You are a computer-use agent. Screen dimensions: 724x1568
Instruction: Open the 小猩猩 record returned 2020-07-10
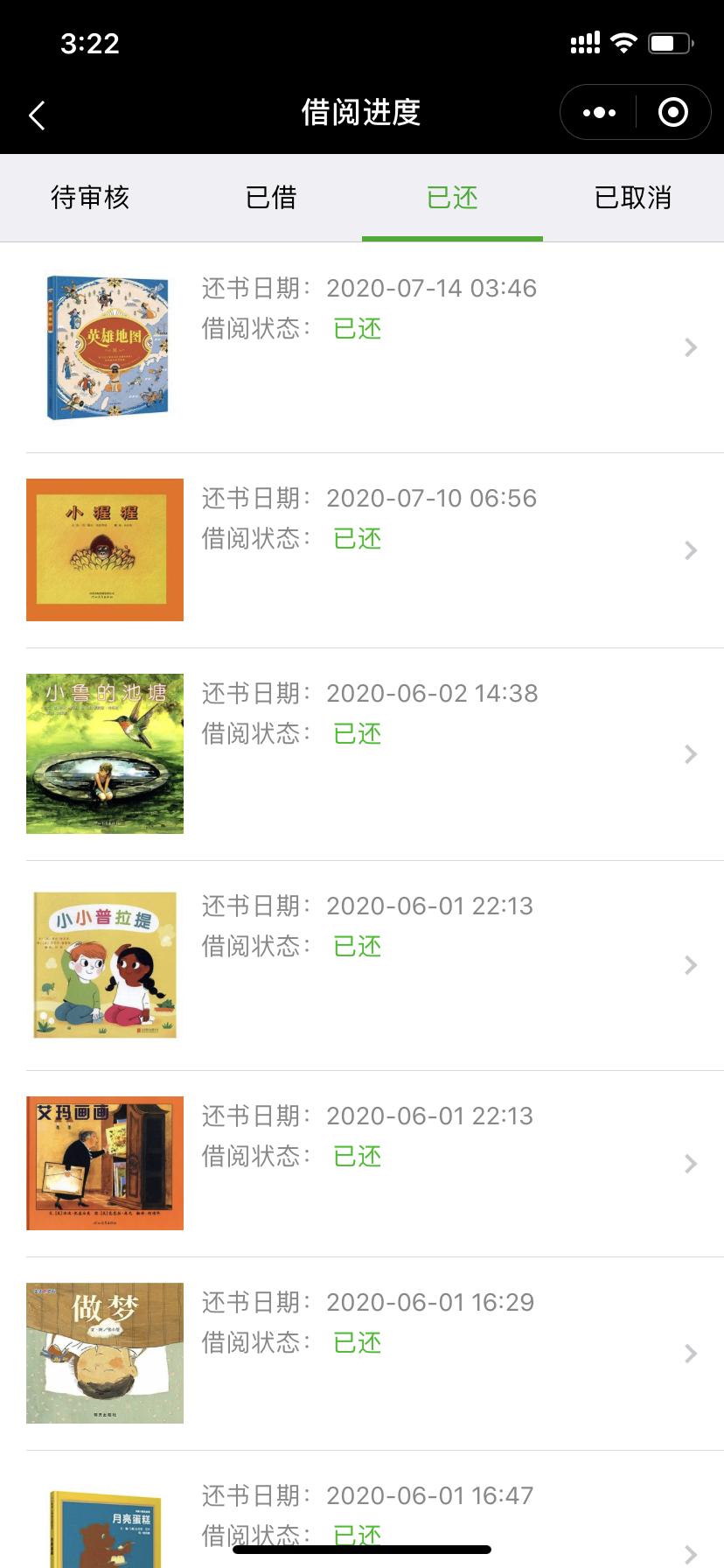pos(362,550)
